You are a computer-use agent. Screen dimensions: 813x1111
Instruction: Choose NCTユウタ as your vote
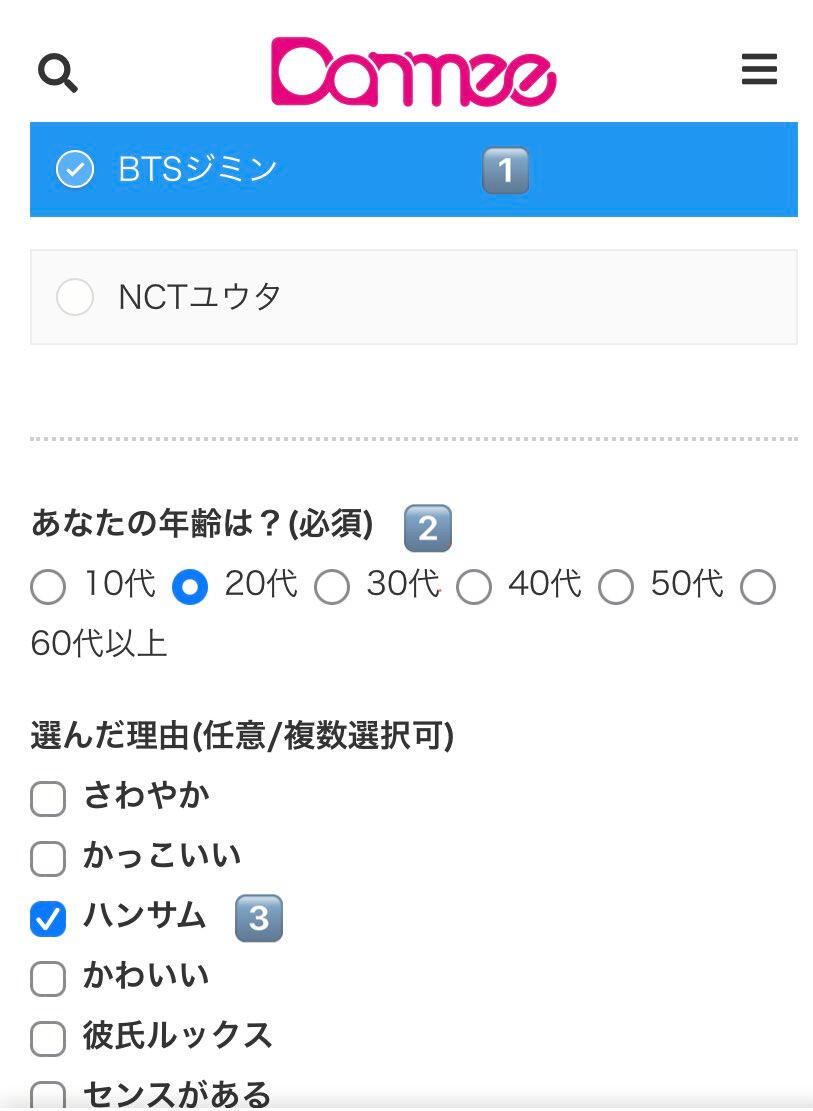tap(75, 297)
